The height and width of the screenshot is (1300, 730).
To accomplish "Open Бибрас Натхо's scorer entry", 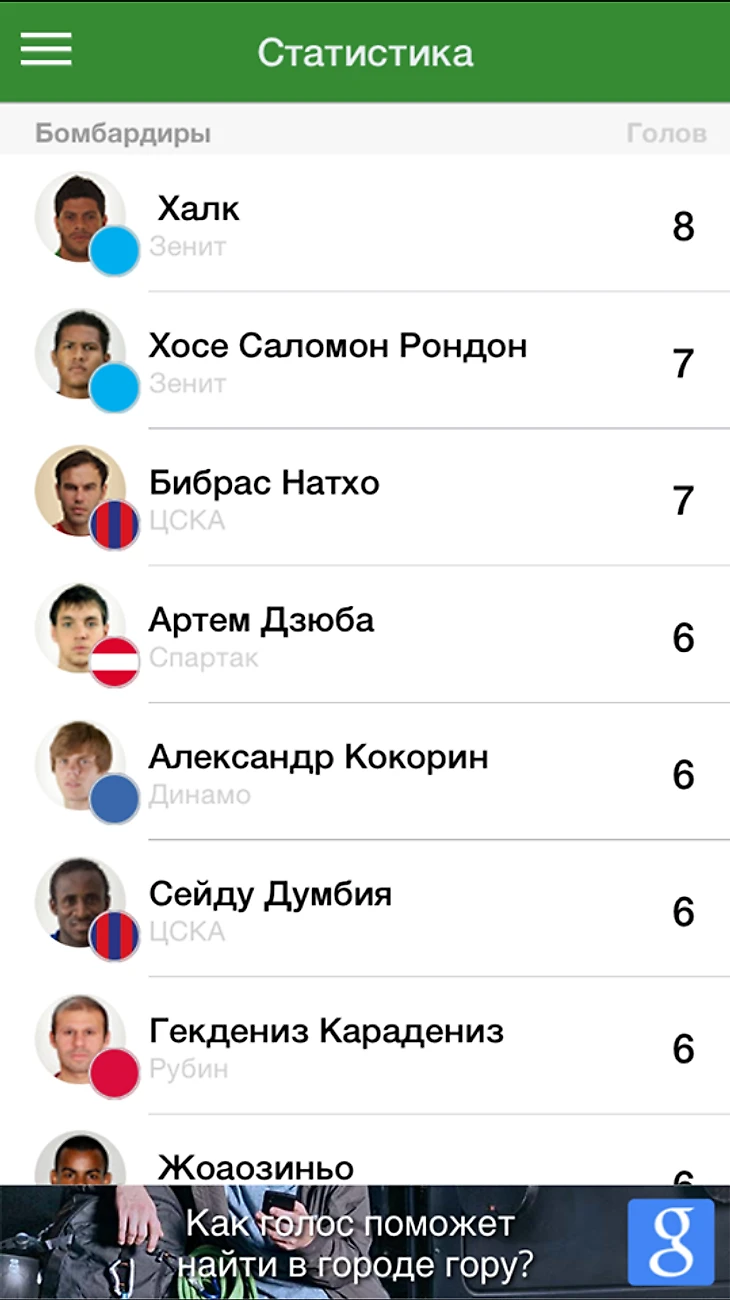I will coord(365,499).
